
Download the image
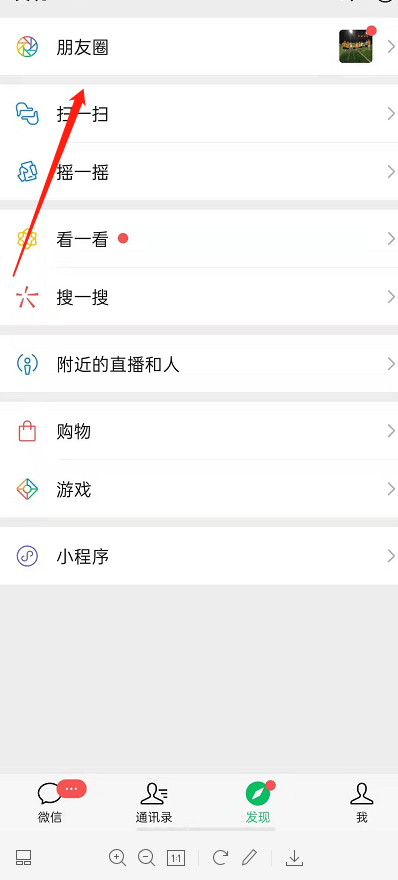pos(294,857)
